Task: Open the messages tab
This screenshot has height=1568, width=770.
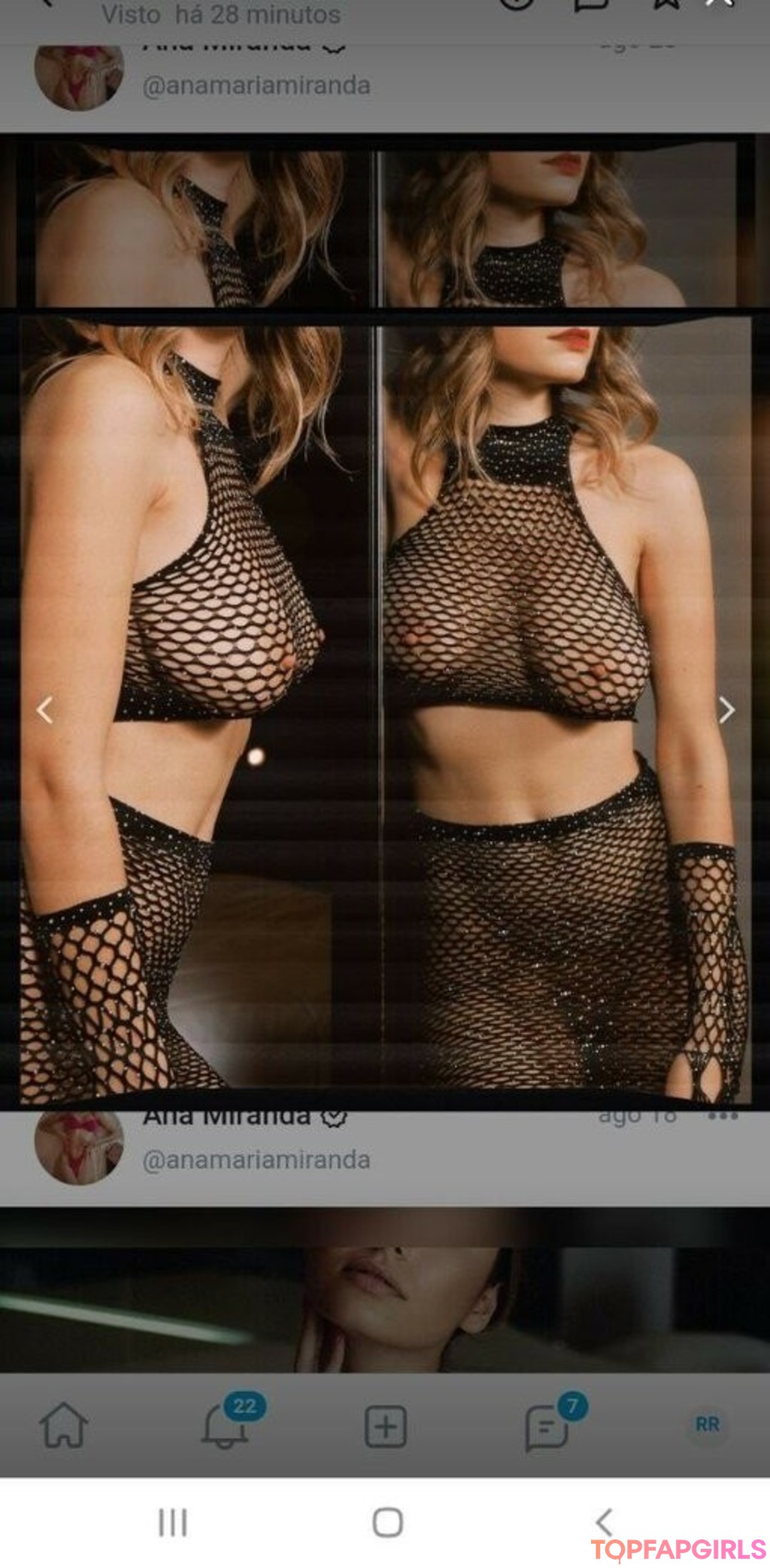Action: point(547,1426)
